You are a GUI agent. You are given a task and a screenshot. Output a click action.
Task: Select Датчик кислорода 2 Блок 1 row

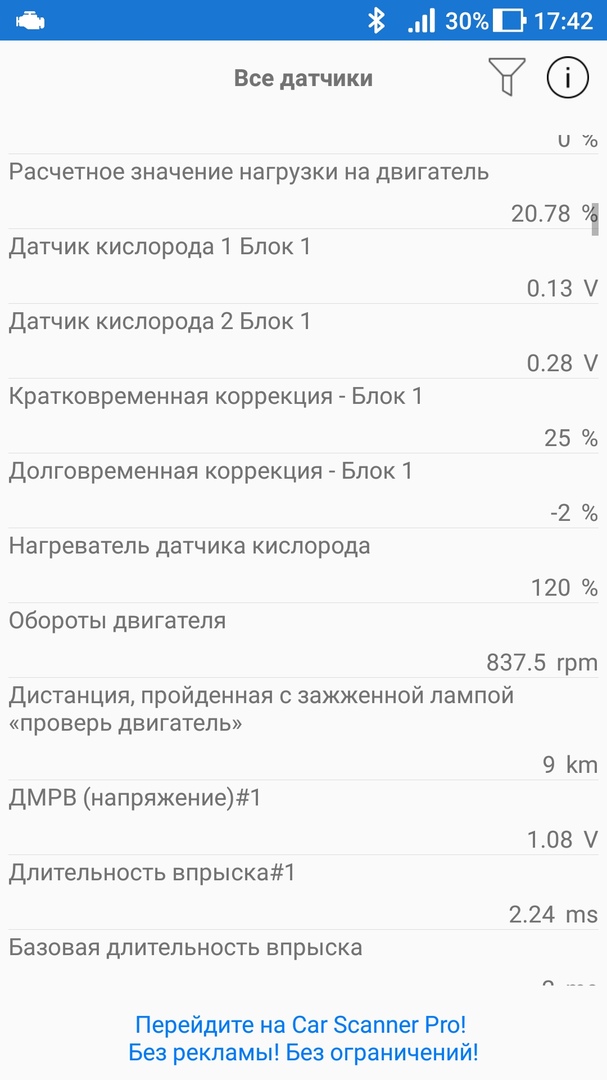pyautogui.click(x=303, y=341)
